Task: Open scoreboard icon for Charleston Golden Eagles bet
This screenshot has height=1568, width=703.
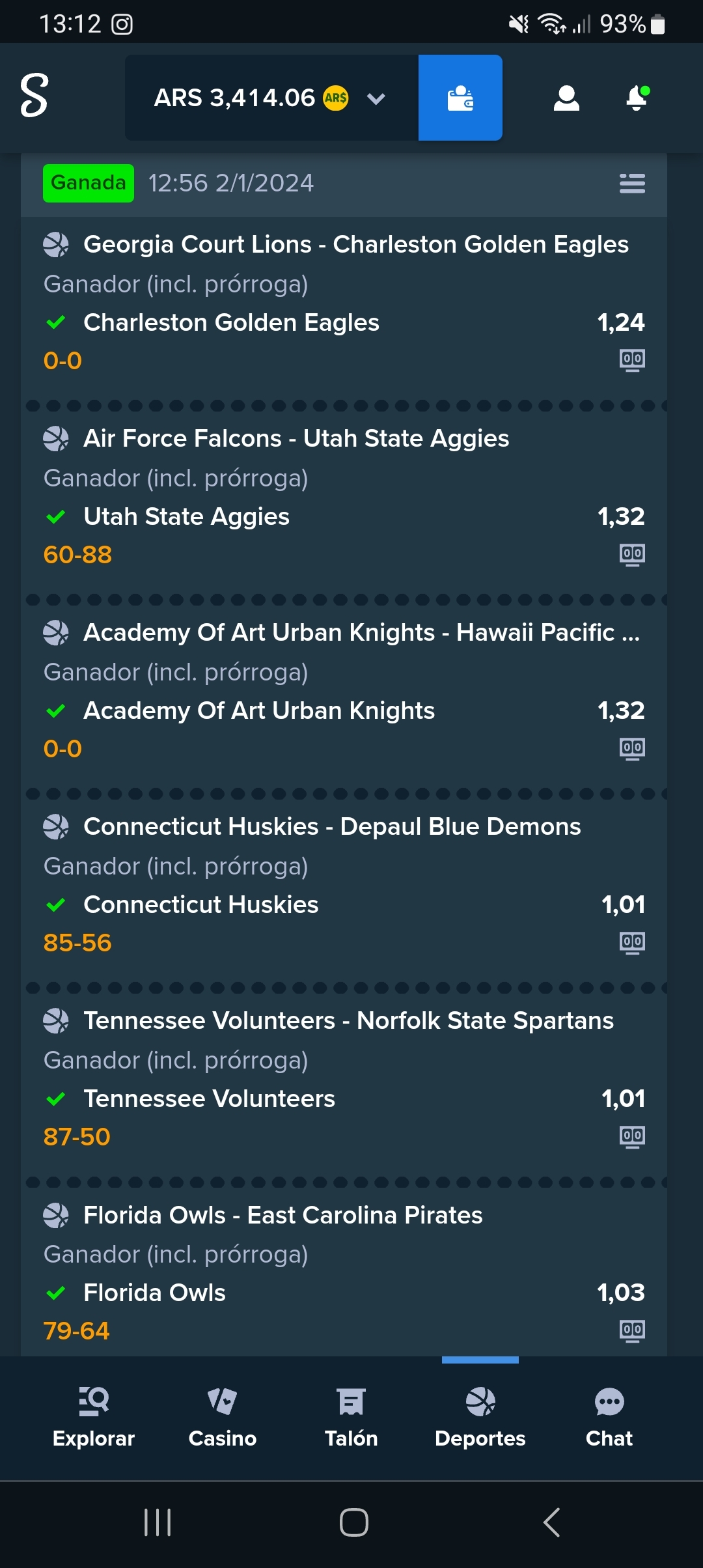Action: (632, 360)
